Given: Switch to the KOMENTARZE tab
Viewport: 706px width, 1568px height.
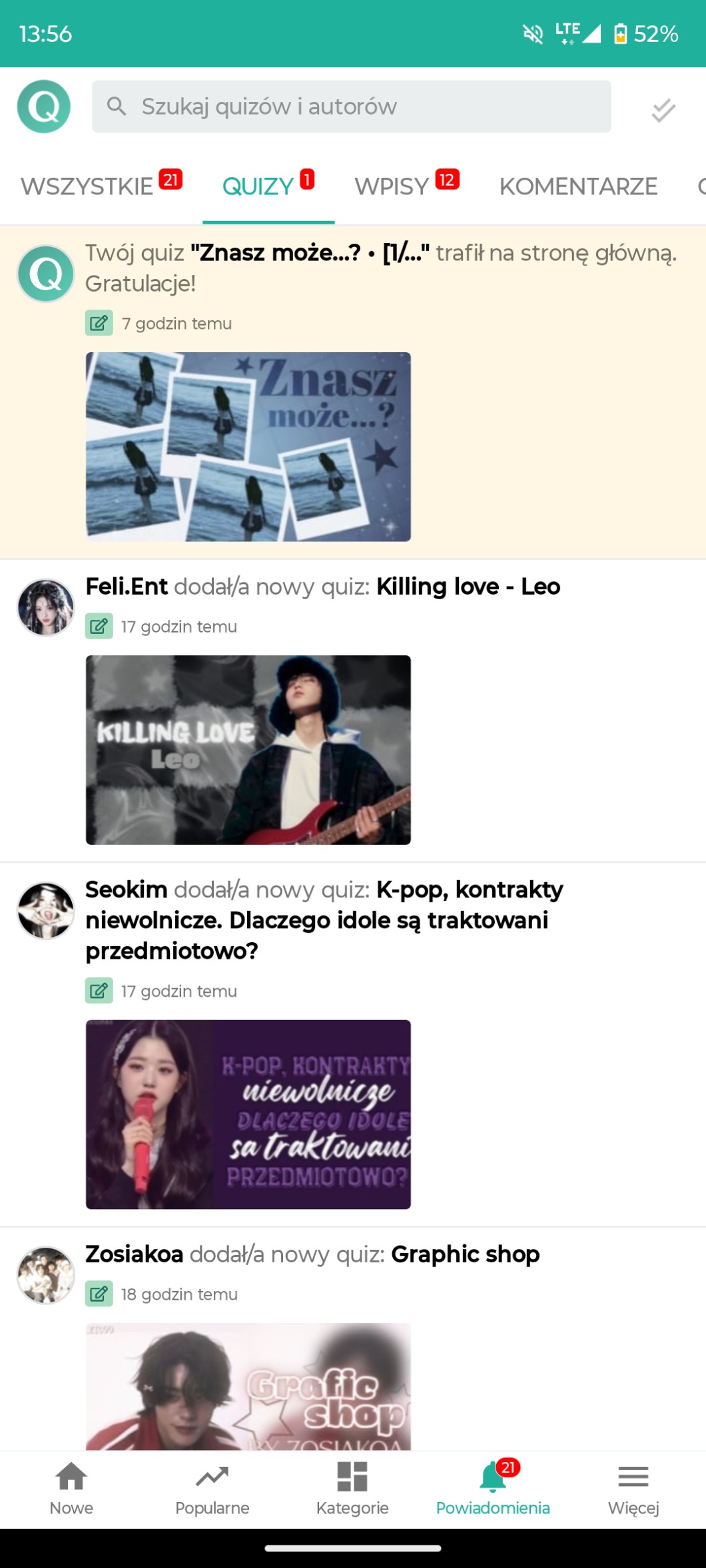Looking at the screenshot, I should (578, 186).
